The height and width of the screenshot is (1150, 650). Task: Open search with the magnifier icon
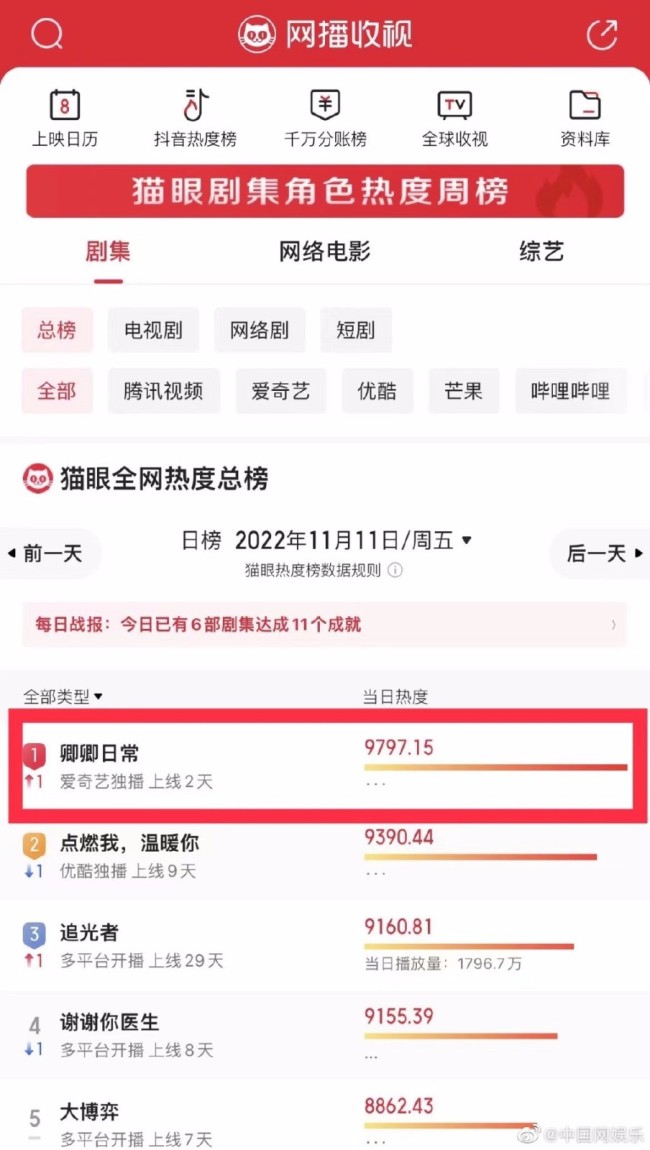point(47,34)
